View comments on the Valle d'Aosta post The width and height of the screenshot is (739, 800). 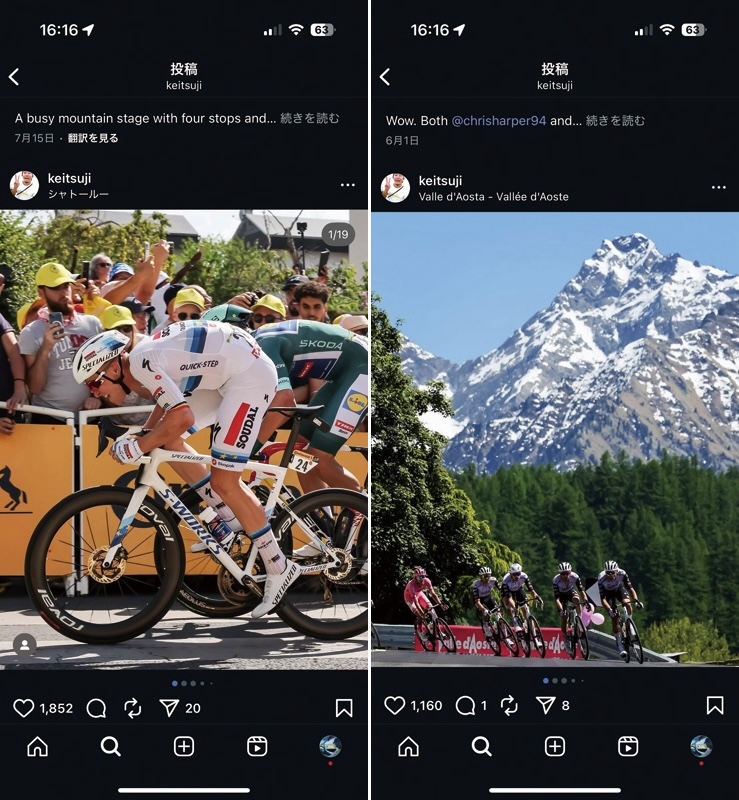point(465,706)
